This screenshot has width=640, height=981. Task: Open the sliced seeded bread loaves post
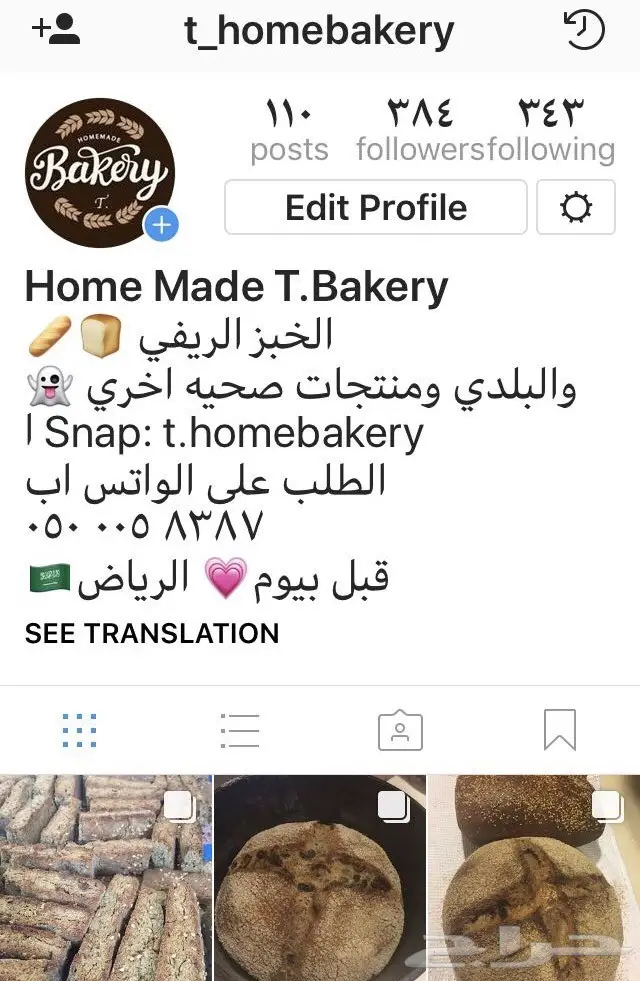tap(105, 878)
